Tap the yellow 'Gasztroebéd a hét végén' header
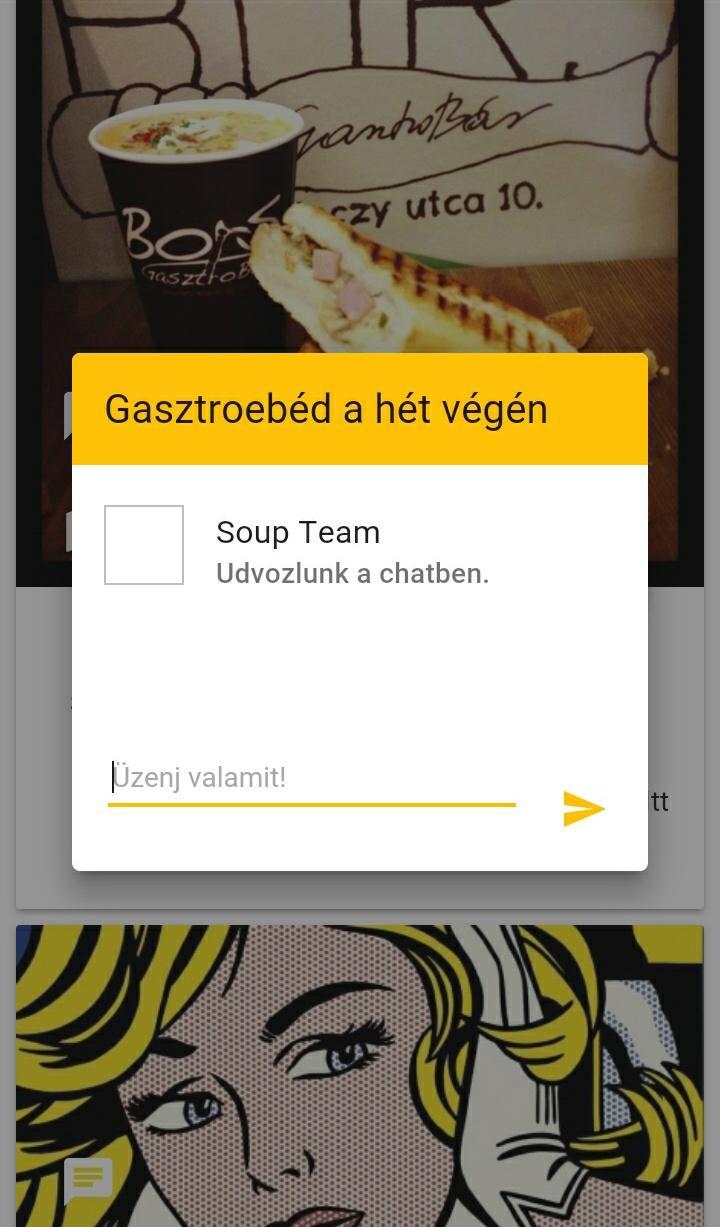The image size is (720, 1227). coord(325,408)
